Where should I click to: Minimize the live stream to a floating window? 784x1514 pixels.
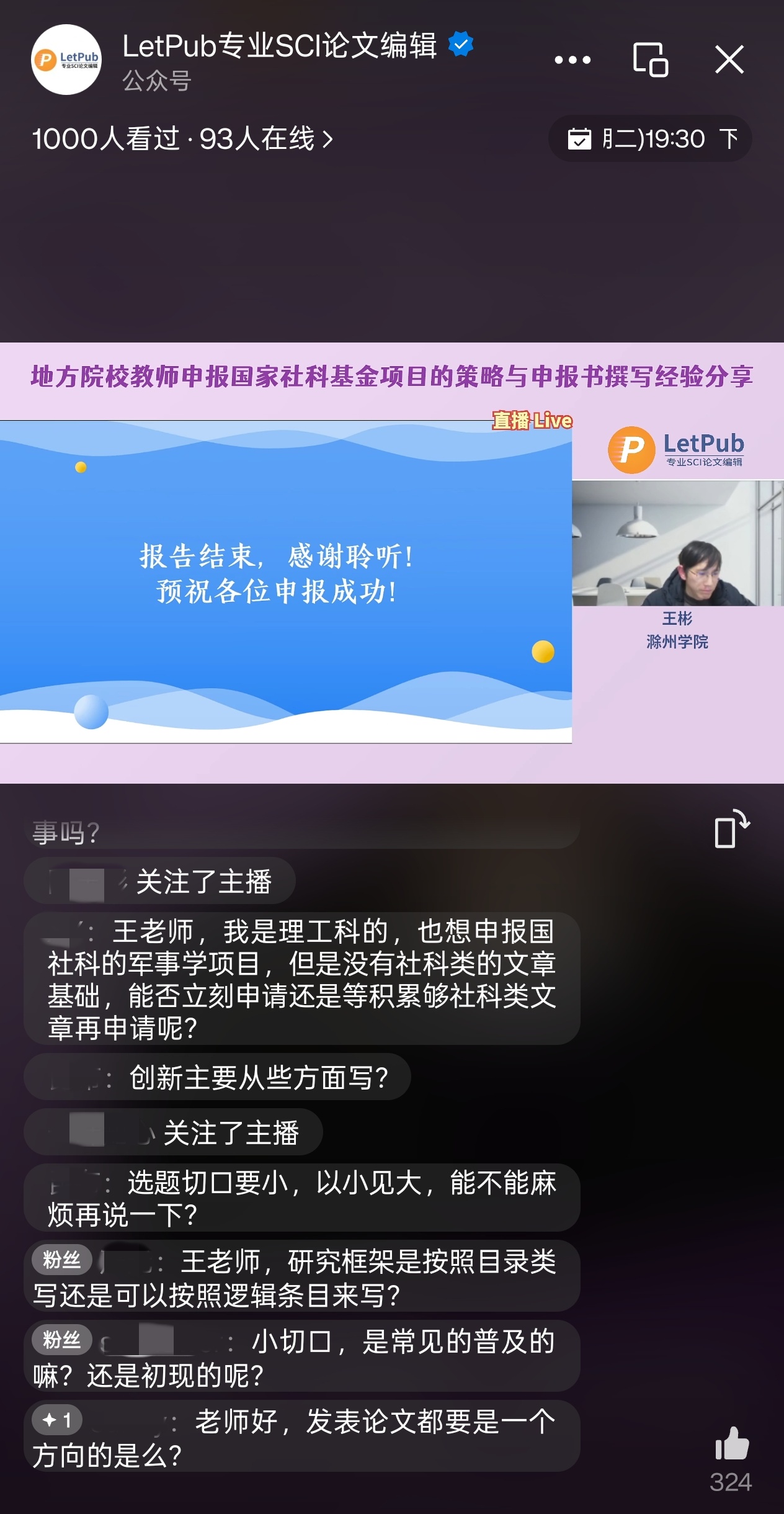click(x=650, y=60)
